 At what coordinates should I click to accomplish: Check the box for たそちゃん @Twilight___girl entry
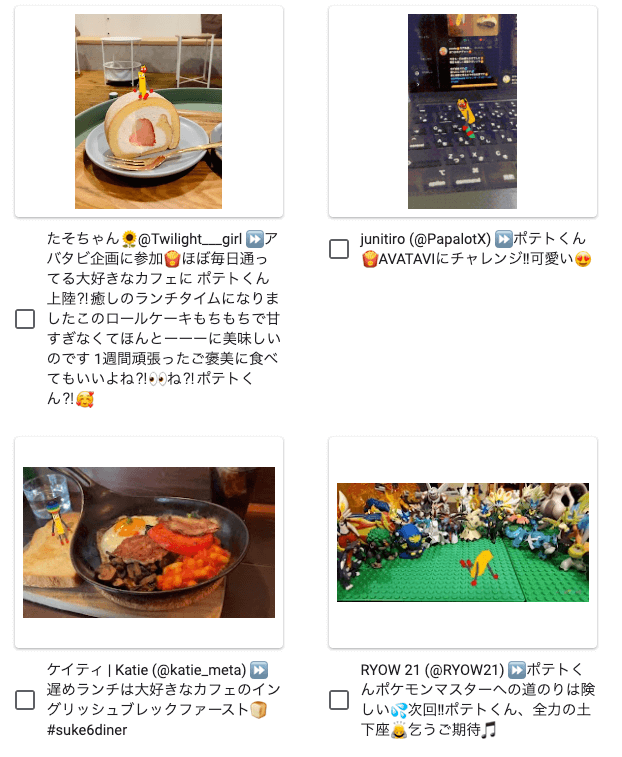click(25, 319)
